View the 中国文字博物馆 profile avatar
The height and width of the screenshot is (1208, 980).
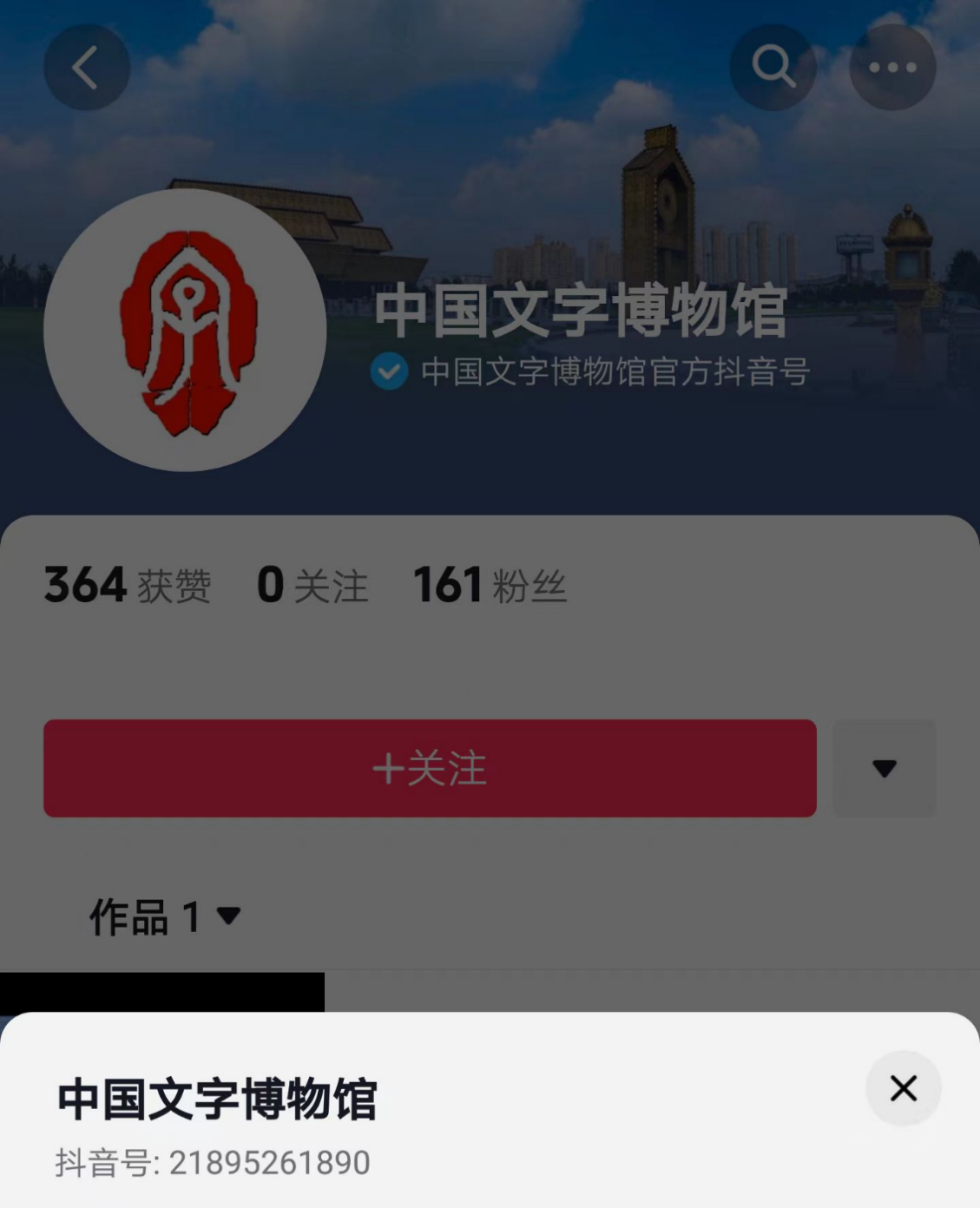[x=185, y=331]
